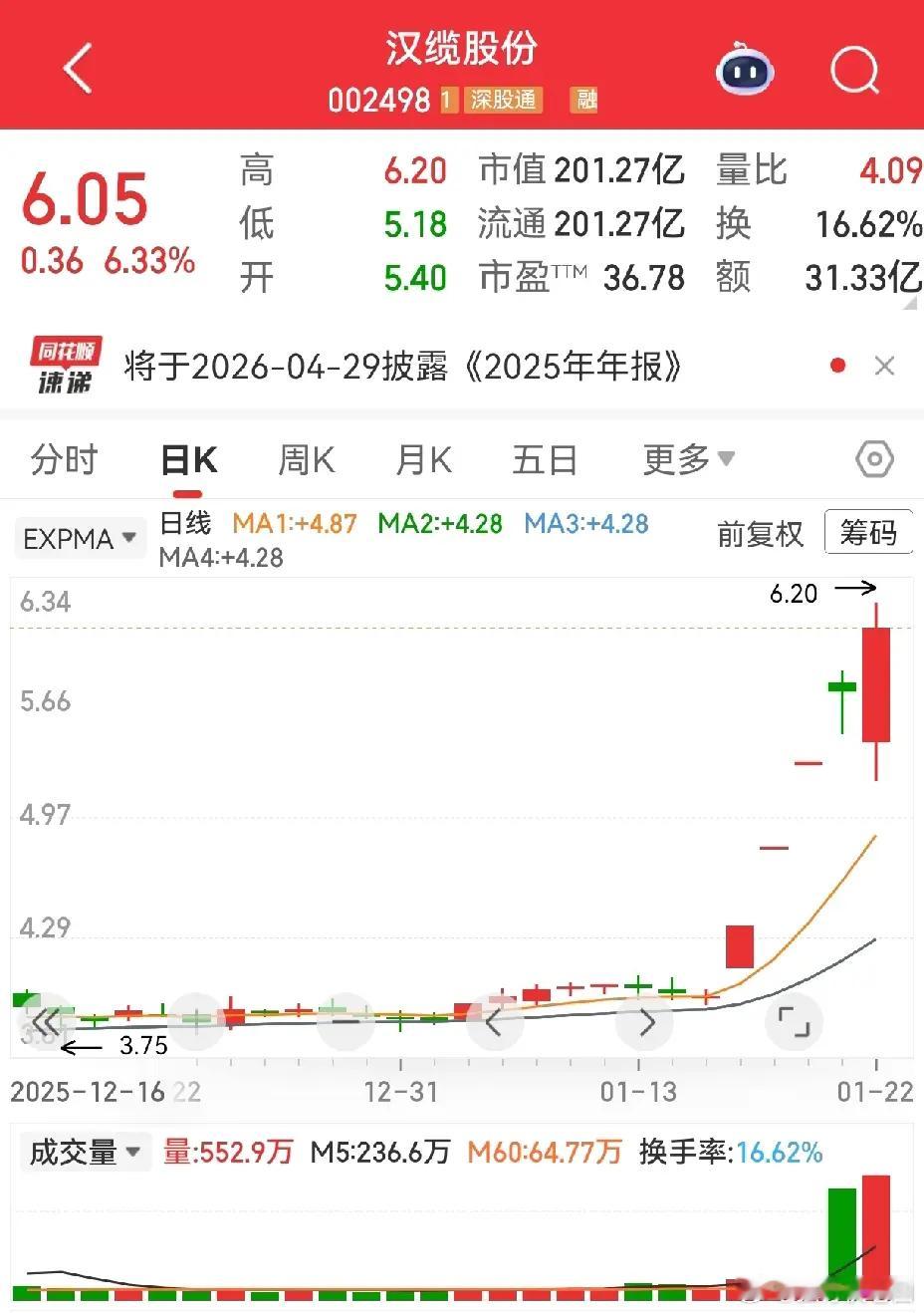Change the EXPMA indicator dropdown

80,539
